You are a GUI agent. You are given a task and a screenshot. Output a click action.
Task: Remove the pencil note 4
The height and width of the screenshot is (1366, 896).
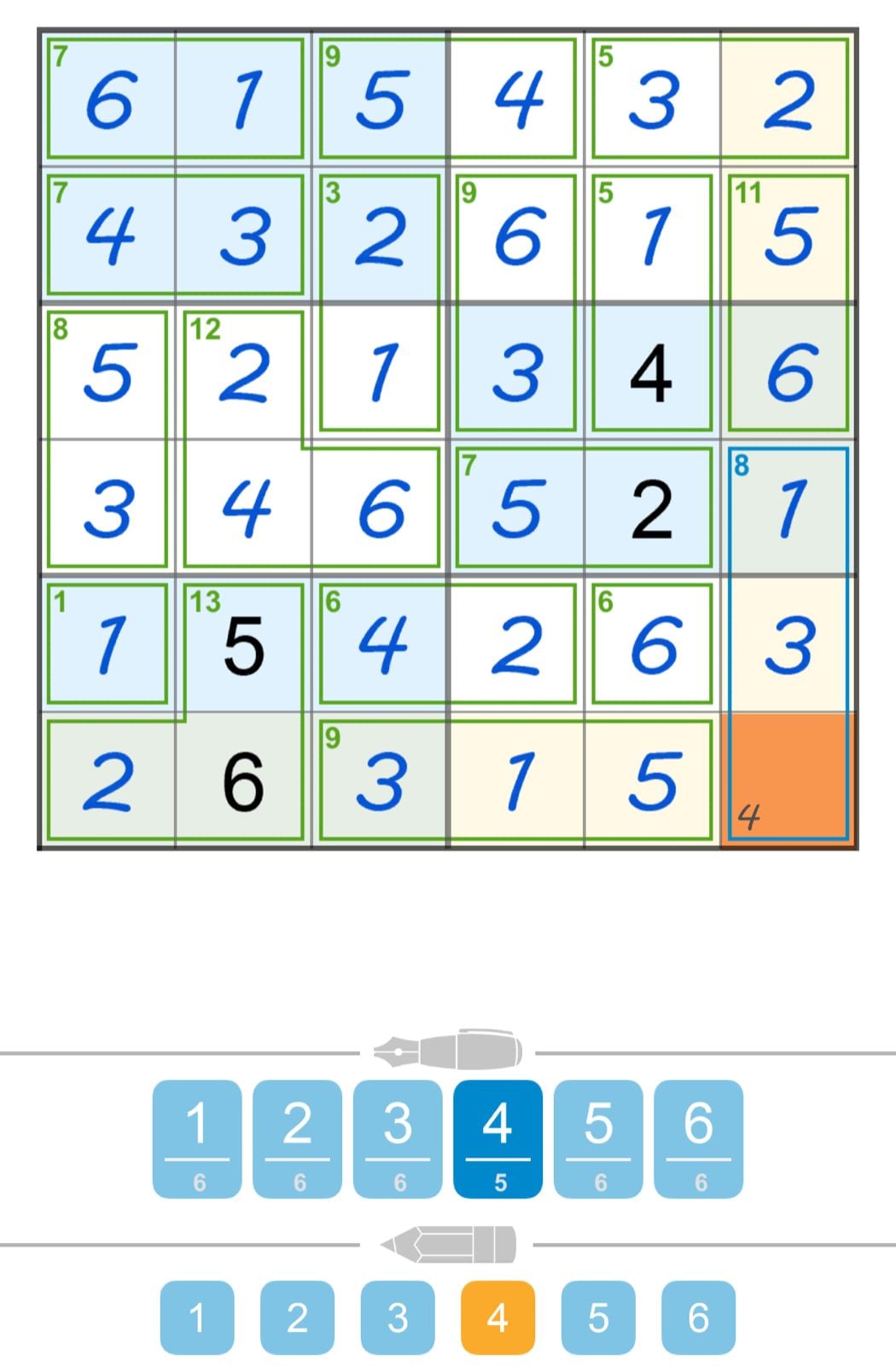(497, 1317)
